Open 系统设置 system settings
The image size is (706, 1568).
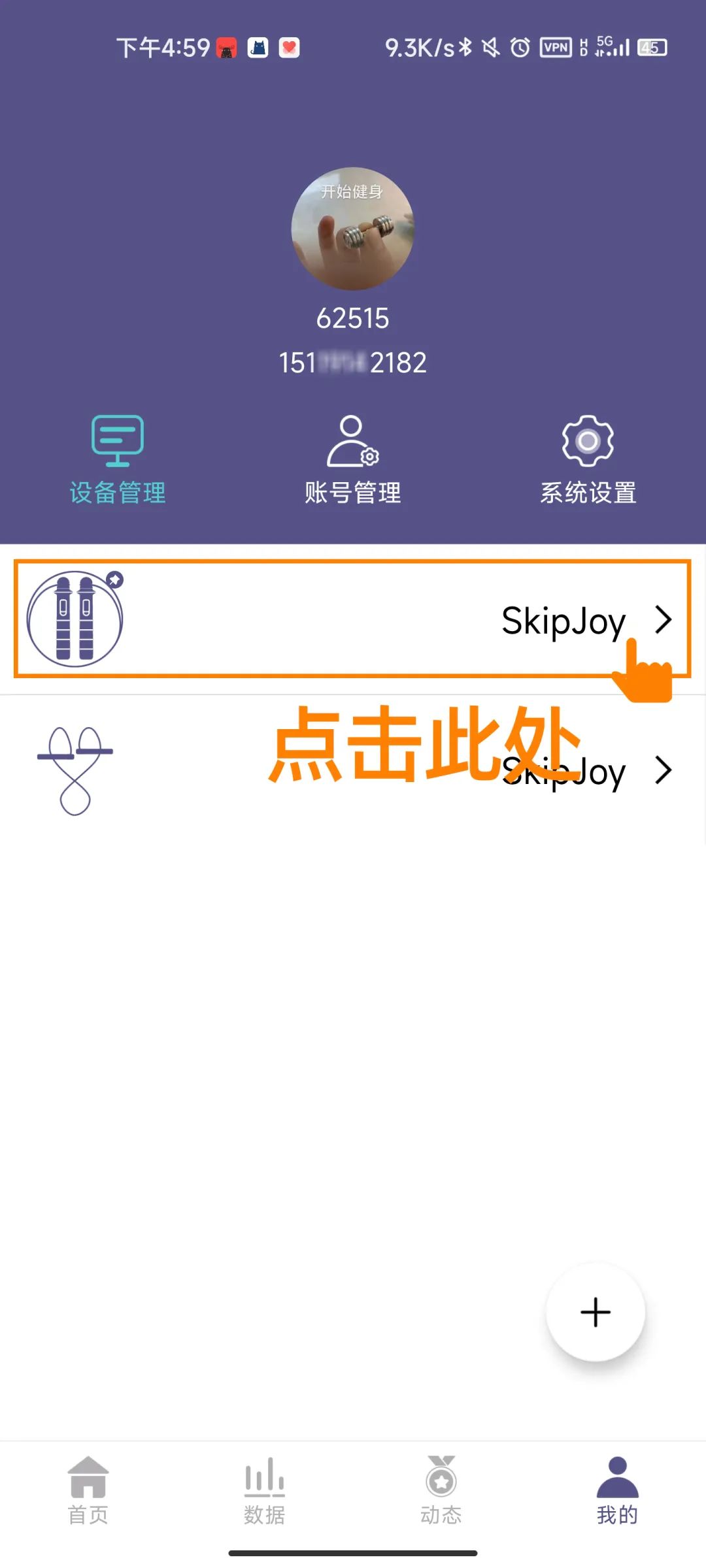coord(588,460)
